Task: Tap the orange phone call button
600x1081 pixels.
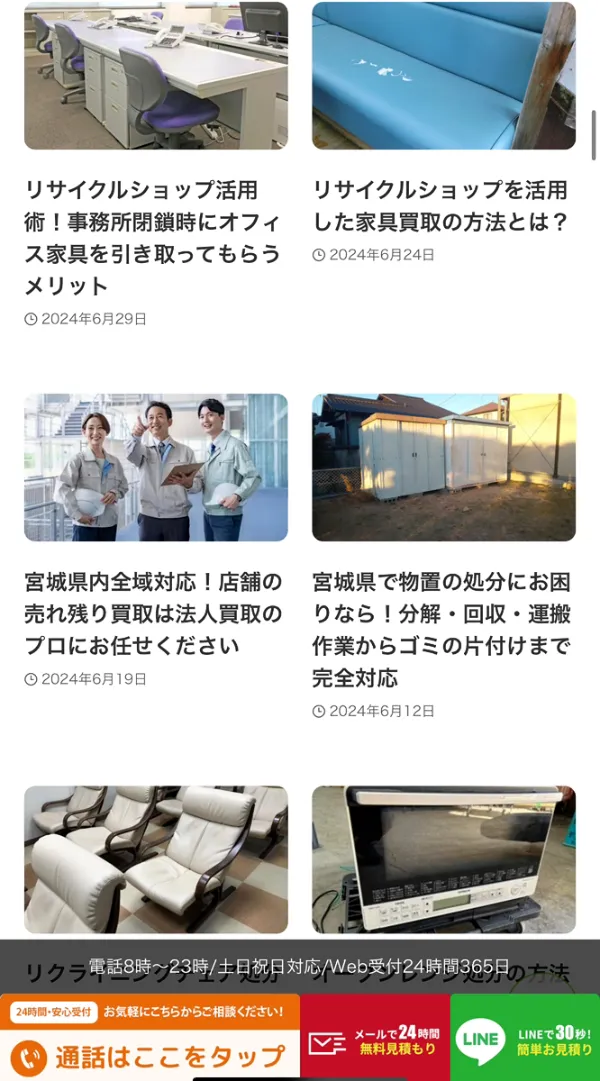Action: [x=150, y=1038]
